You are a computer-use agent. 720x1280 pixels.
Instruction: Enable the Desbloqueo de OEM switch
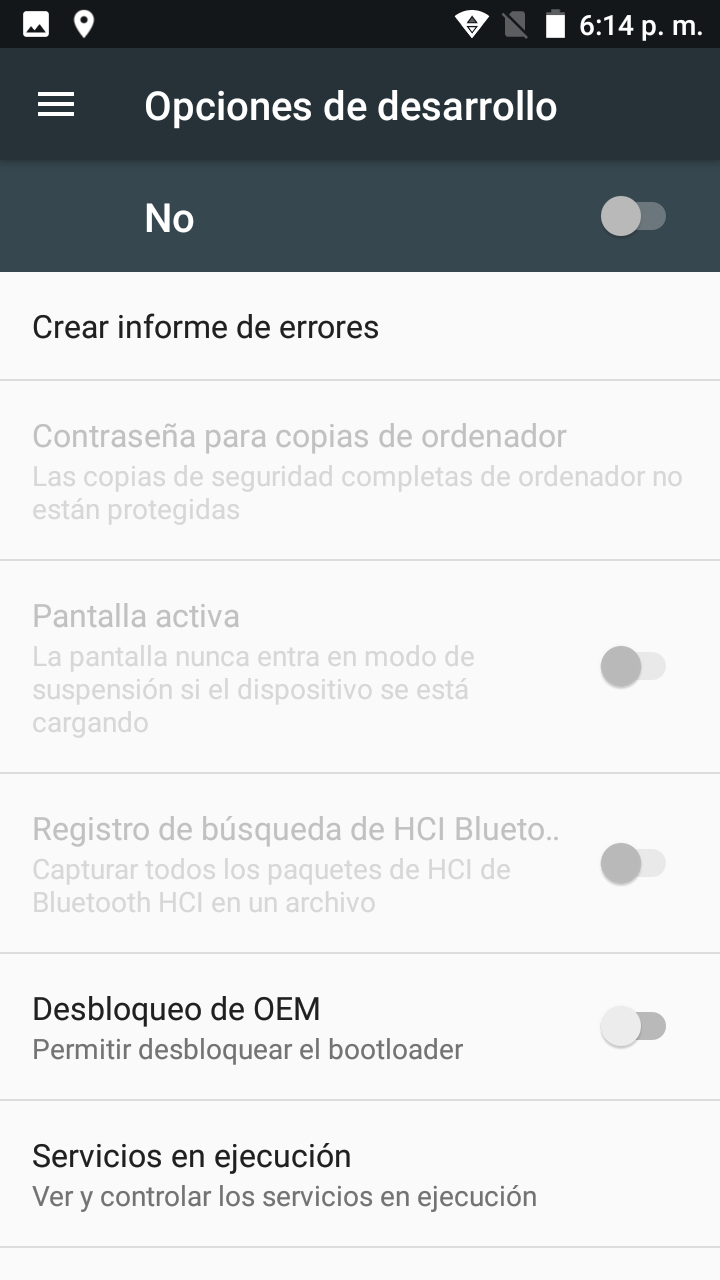point(633,1027)
